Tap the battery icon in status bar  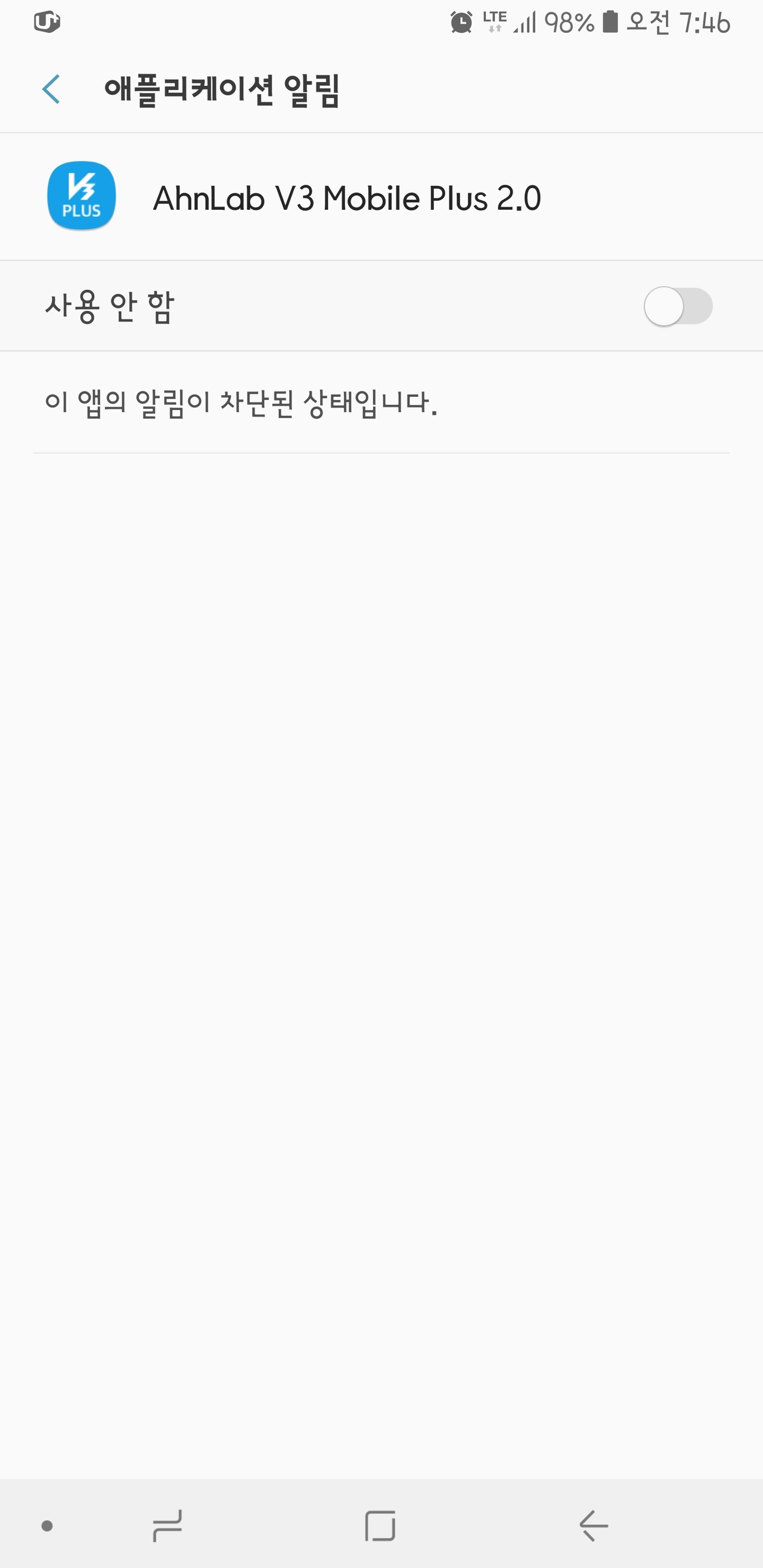coord(609,21)
